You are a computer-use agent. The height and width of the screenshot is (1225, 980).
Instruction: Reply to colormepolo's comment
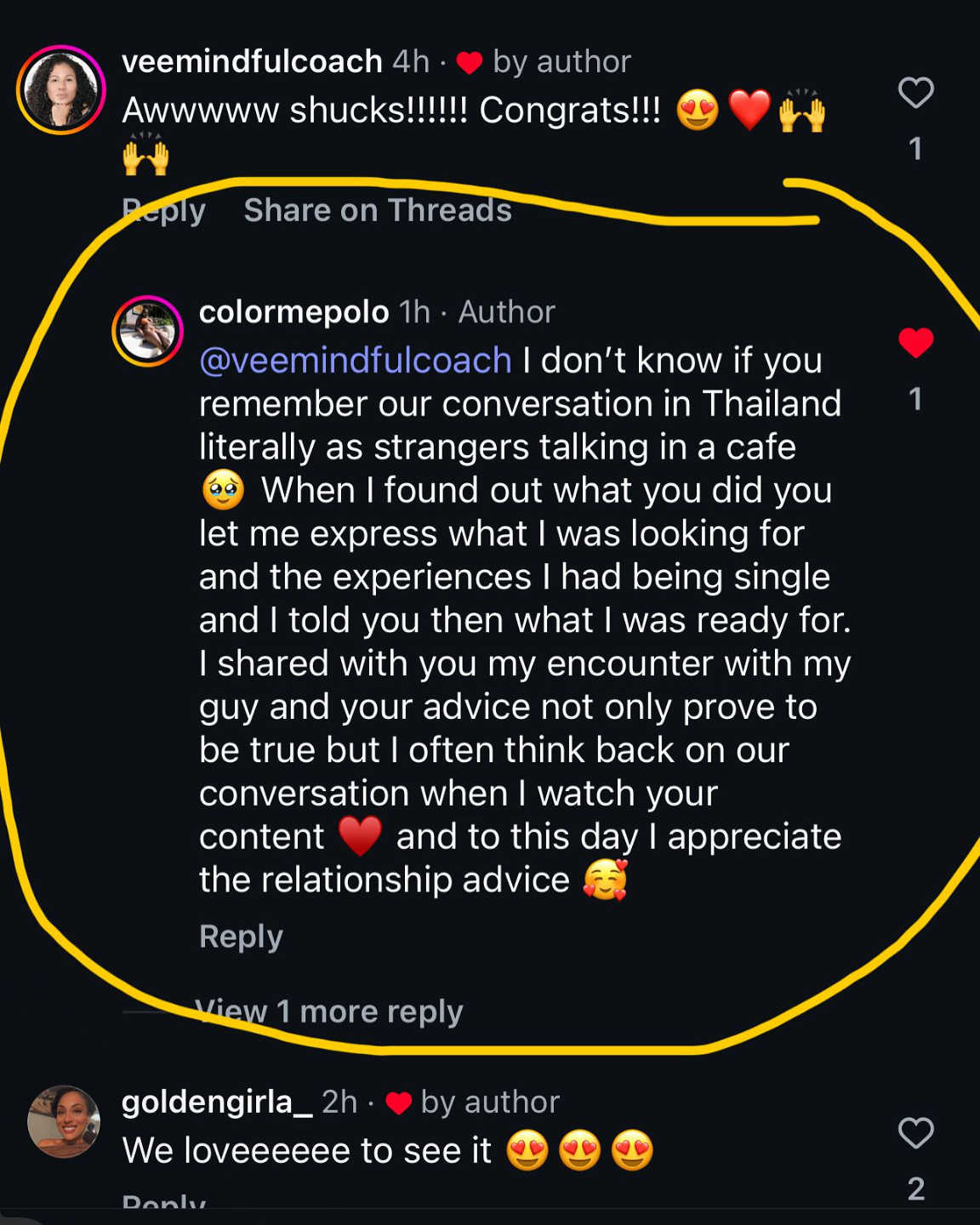[x=241, y=937]
